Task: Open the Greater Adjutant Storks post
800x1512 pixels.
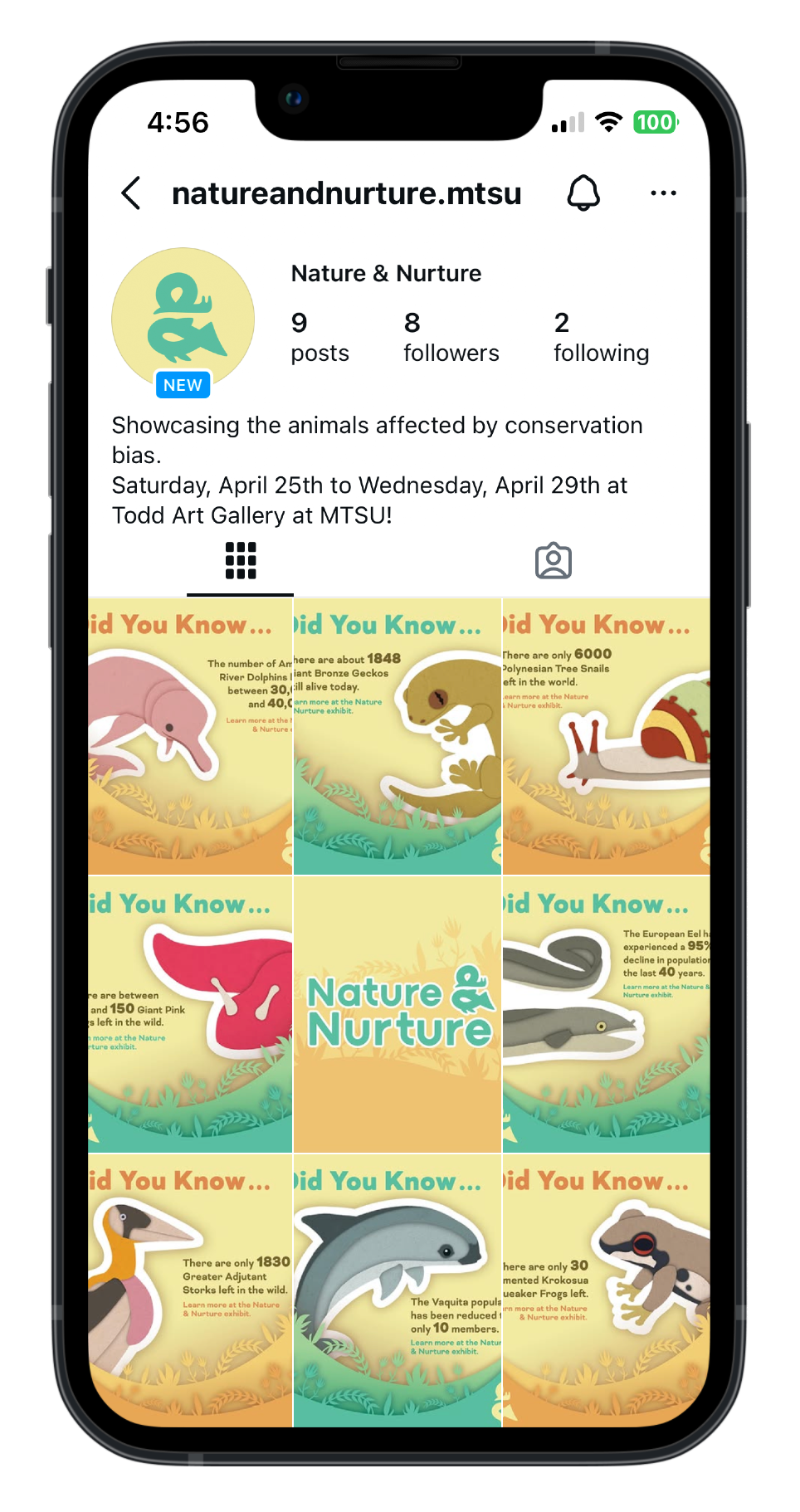Action: (190, 1290)
